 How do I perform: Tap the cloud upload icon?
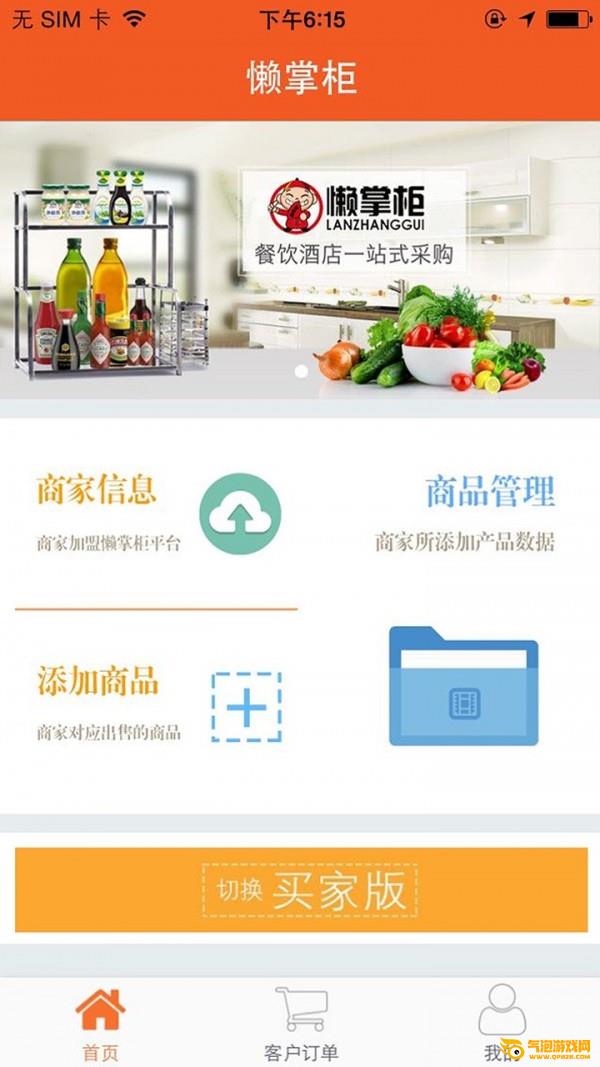(240, 514)
